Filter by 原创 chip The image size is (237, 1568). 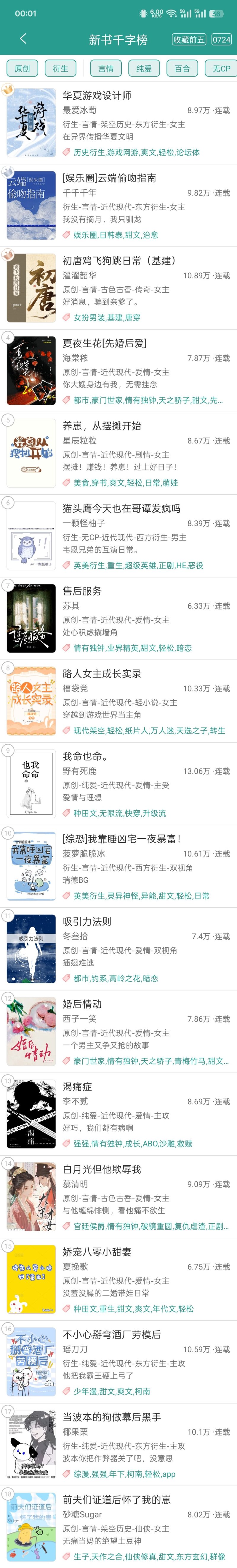tap(22, 68)
